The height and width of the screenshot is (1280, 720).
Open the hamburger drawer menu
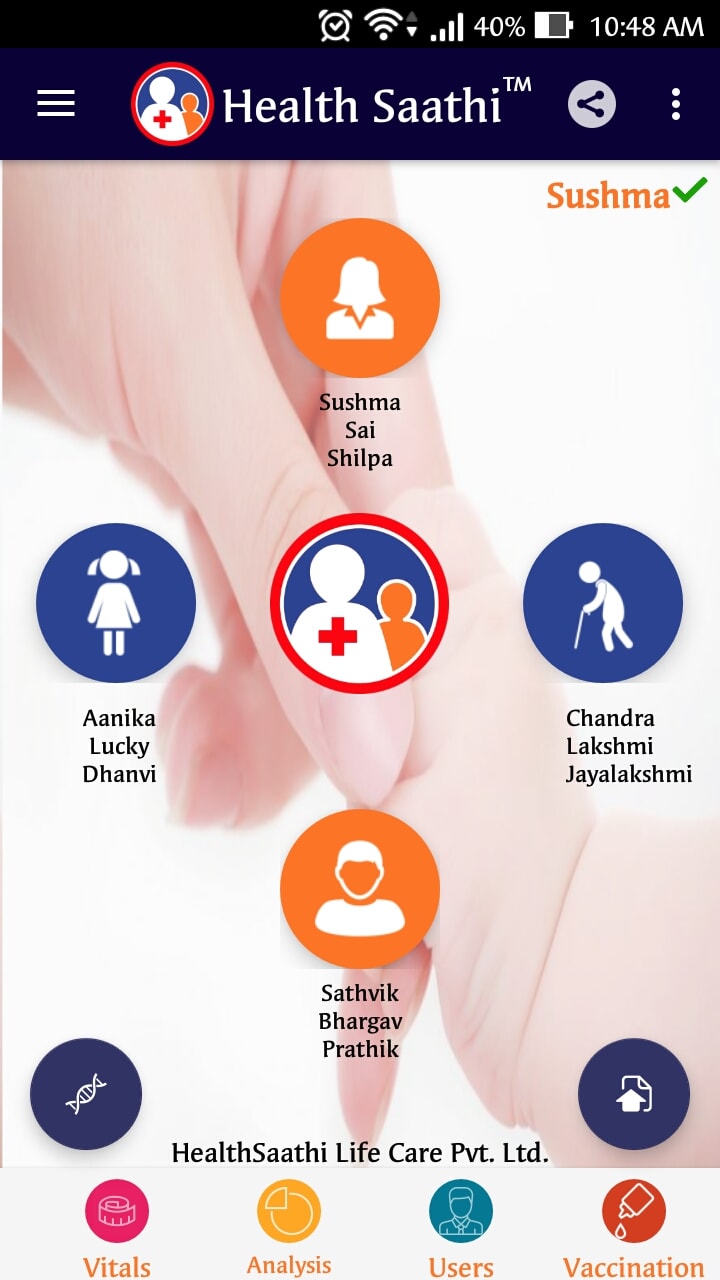(x=56, y=104)
